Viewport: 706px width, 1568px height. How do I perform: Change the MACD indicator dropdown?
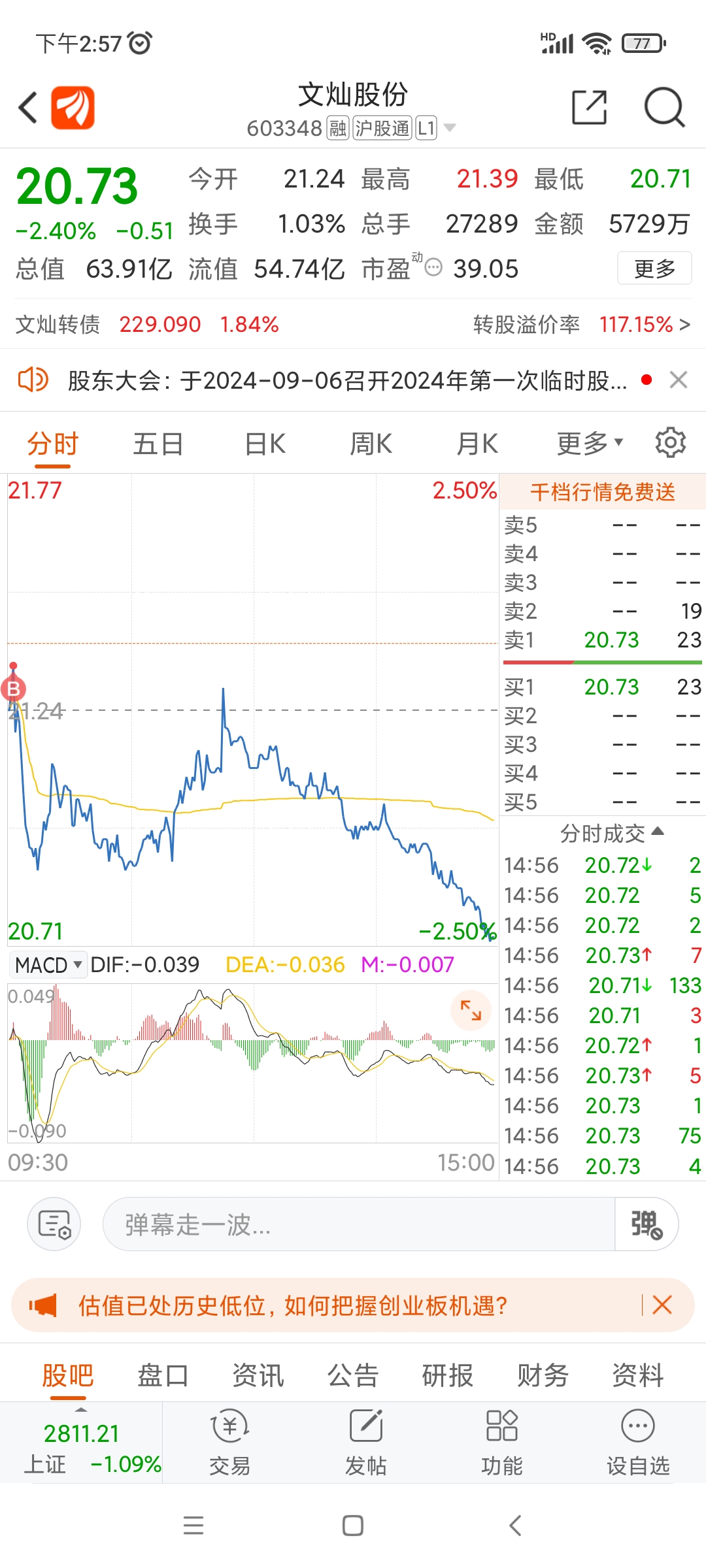[x=48, y=965]
